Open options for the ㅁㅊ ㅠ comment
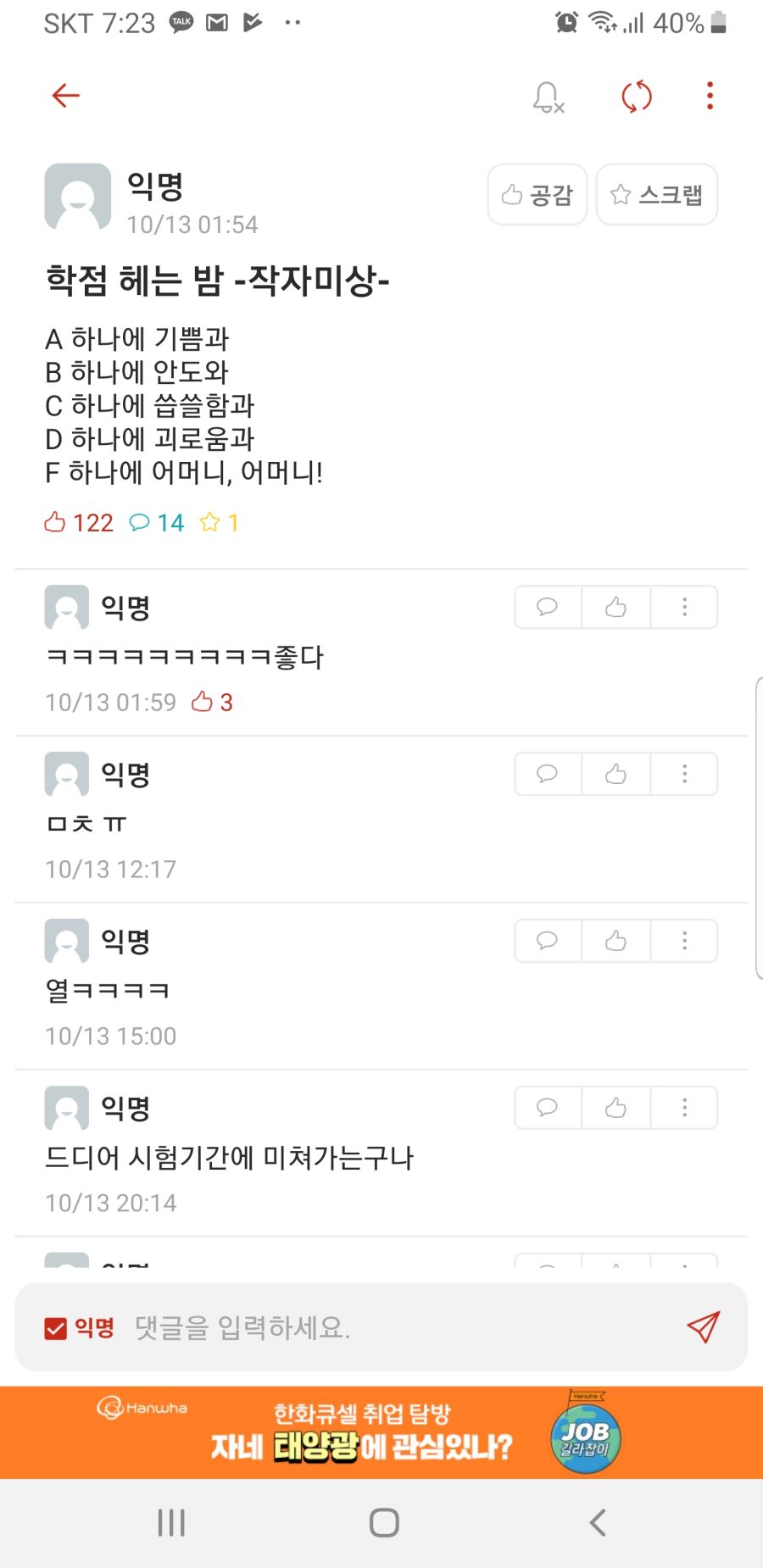The width and height of the screenshot is (763, 1568). click(684, 774)
